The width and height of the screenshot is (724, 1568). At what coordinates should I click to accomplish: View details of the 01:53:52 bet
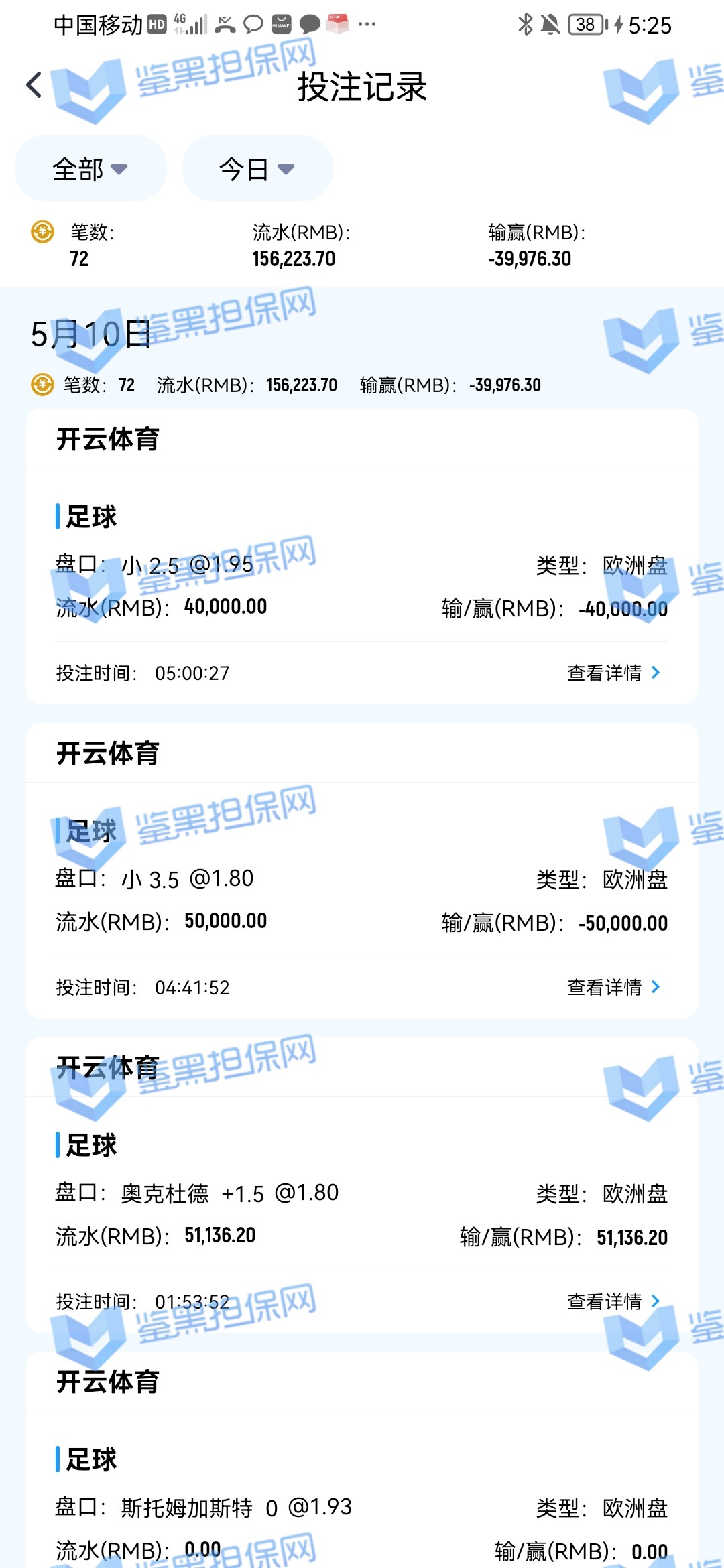[x=613, y=1301]
